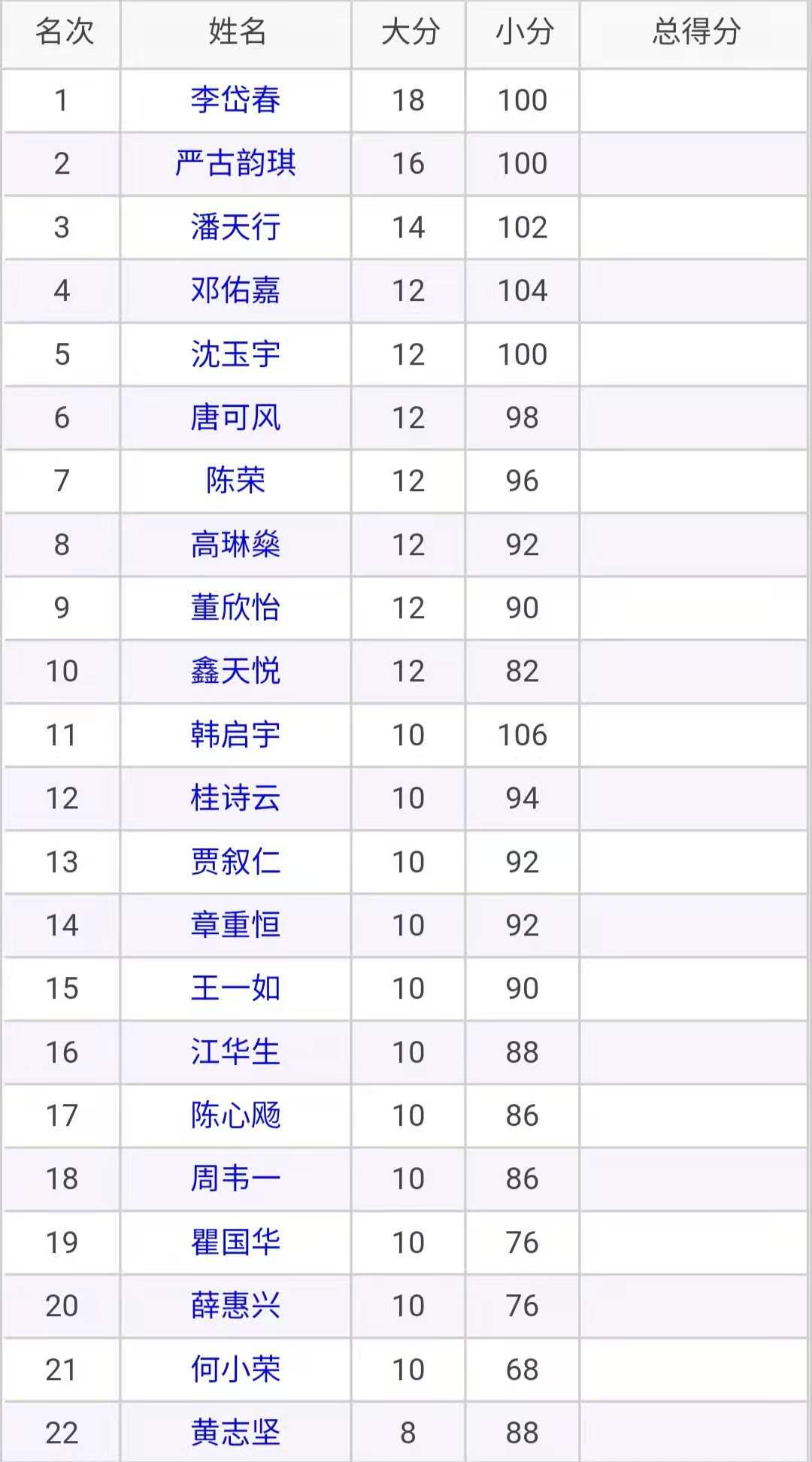Select player 潘天行

click(x=235, y=227)
